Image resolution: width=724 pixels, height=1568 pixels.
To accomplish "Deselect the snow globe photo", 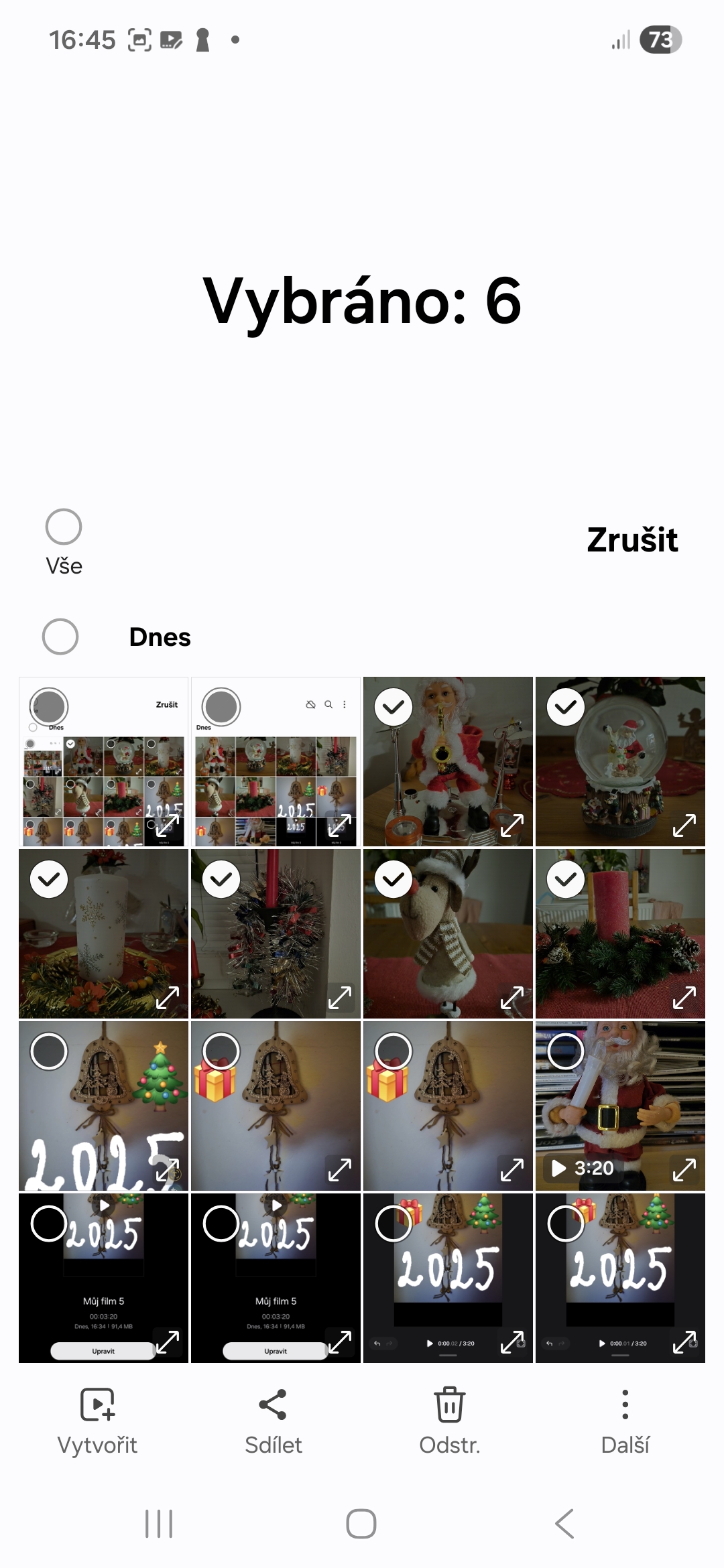I will [x=566, y=707].
